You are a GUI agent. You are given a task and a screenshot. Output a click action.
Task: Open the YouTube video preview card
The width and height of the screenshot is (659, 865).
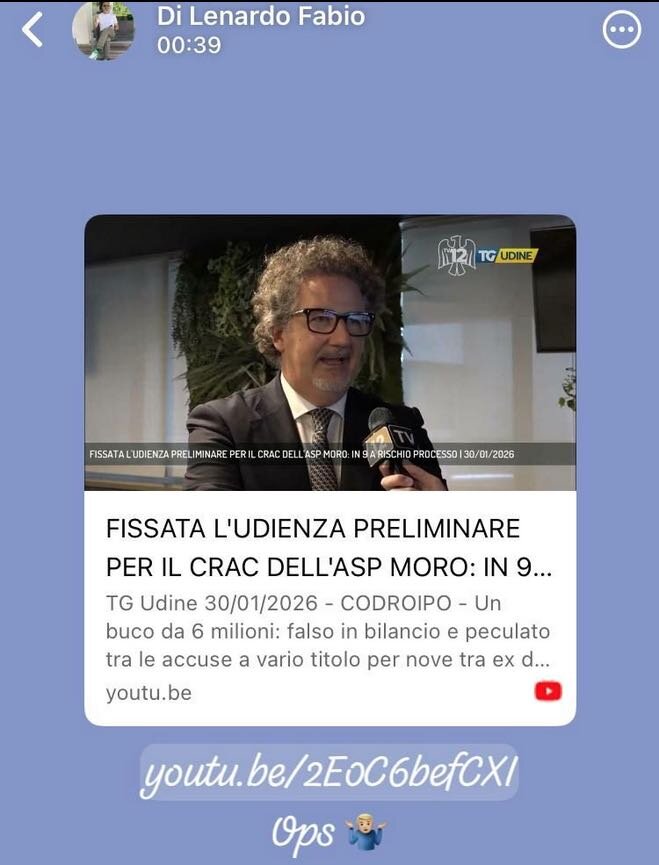(329, 470)
